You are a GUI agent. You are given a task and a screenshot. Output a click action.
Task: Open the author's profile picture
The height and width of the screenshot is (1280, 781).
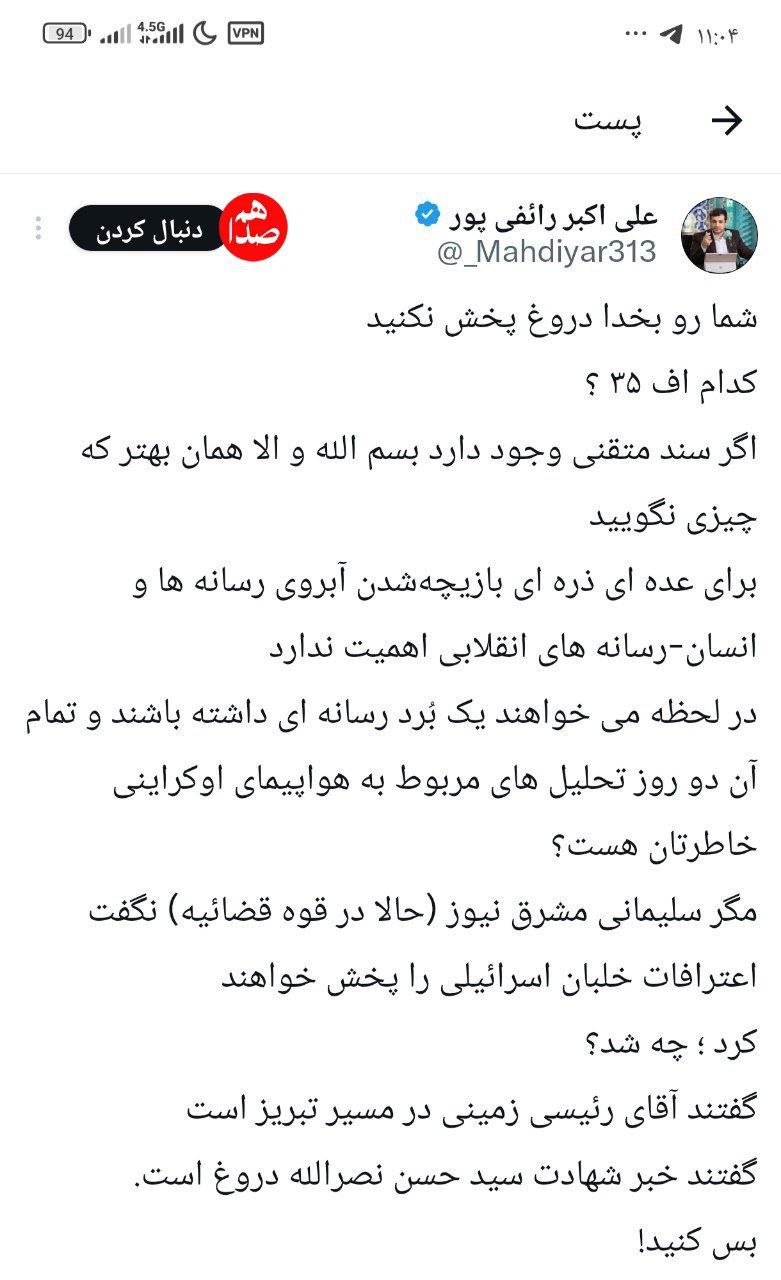click(x=719, y=234)
